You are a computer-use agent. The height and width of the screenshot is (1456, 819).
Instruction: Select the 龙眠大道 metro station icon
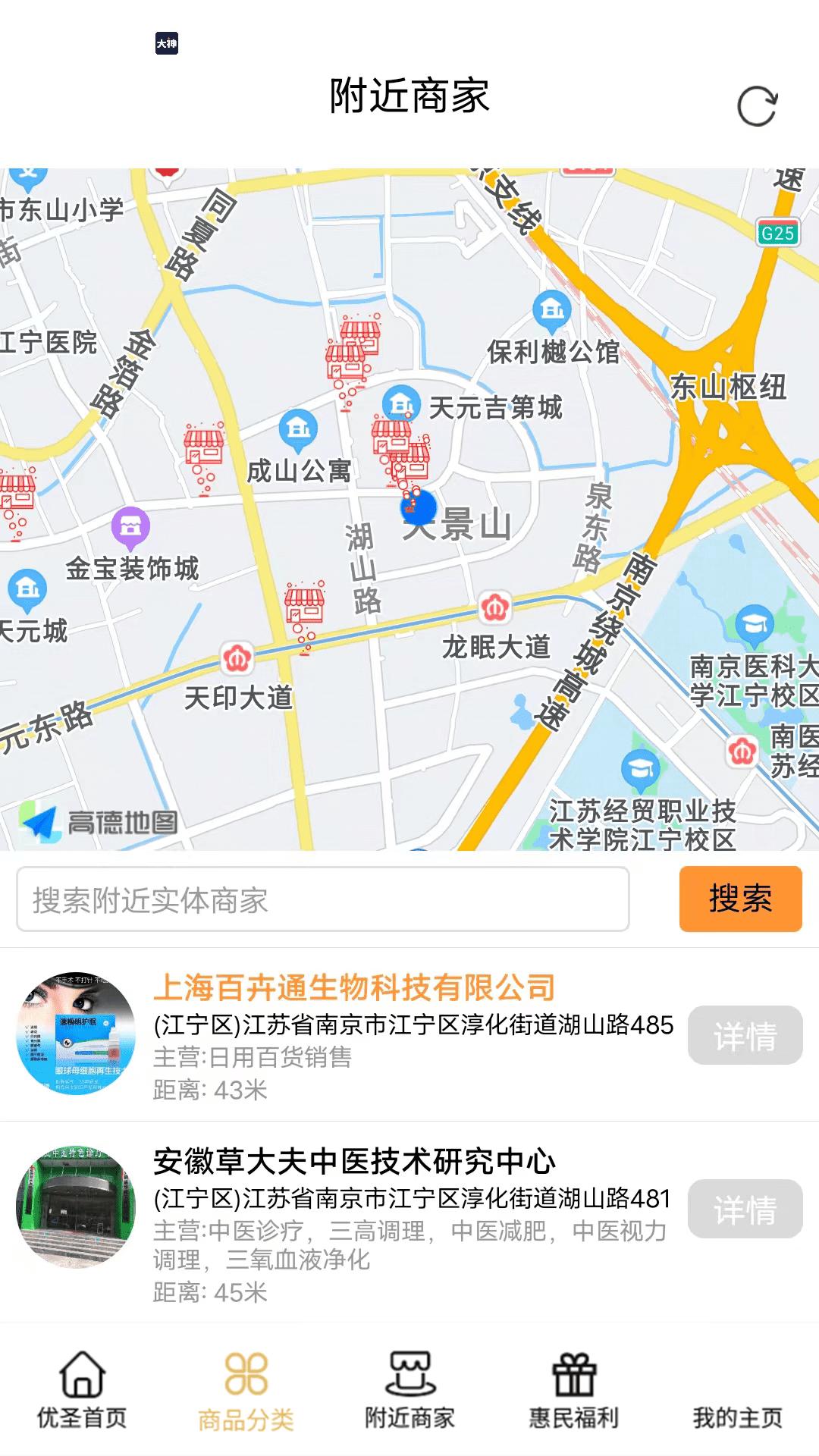pos(494,605)
